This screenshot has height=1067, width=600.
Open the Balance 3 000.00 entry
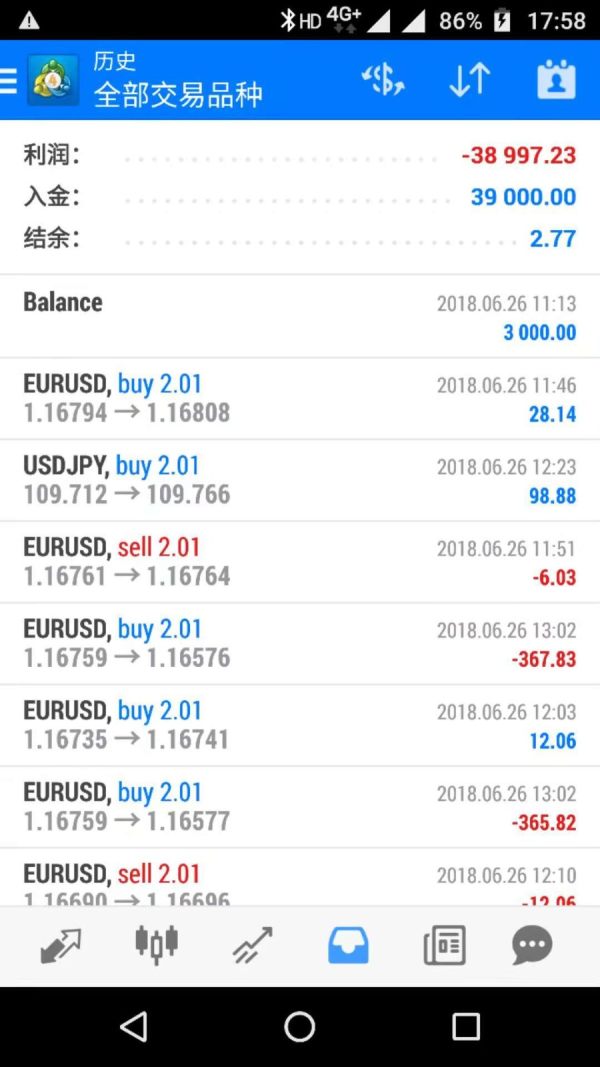(x=300, y=316)
